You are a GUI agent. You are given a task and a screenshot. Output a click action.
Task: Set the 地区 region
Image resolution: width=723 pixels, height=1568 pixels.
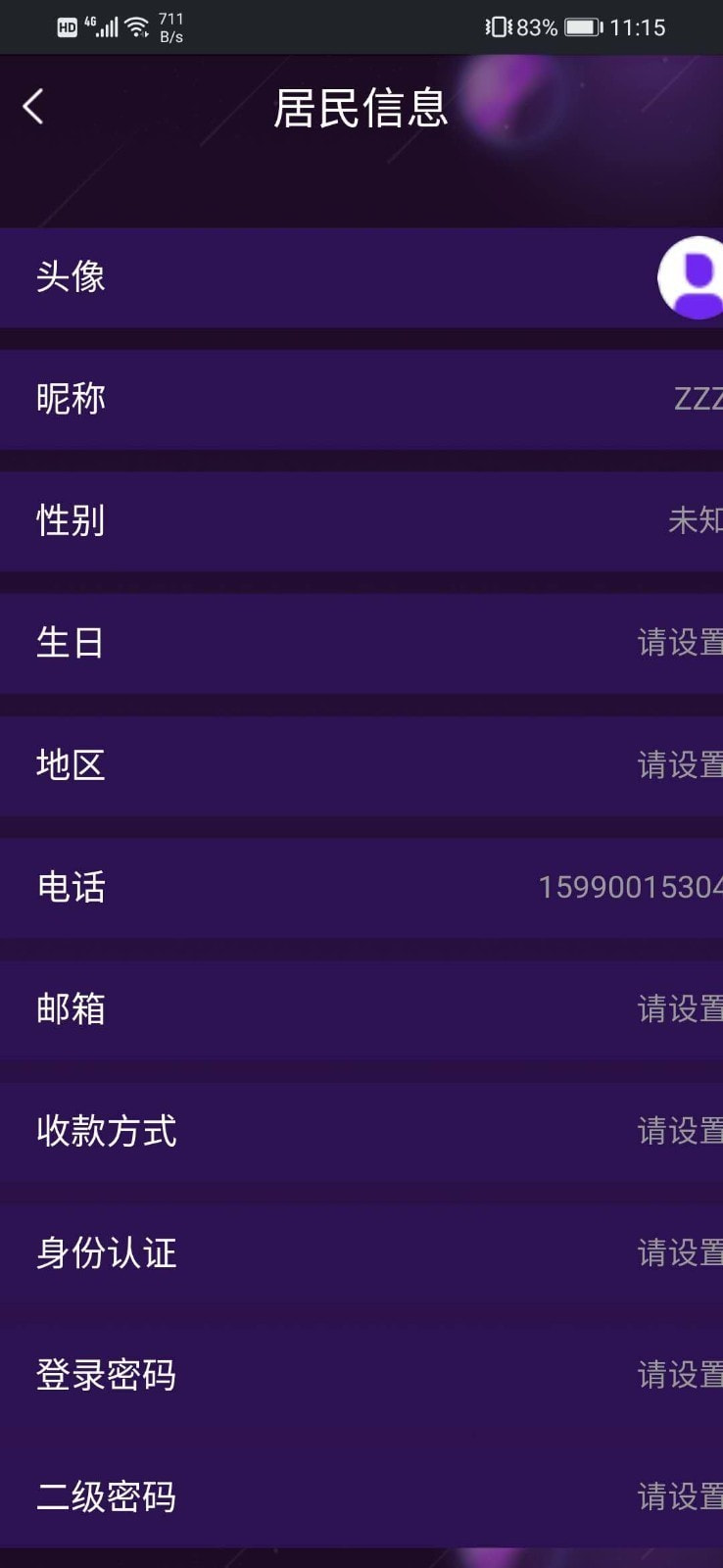pyautogui.click(x=361, y=765)
